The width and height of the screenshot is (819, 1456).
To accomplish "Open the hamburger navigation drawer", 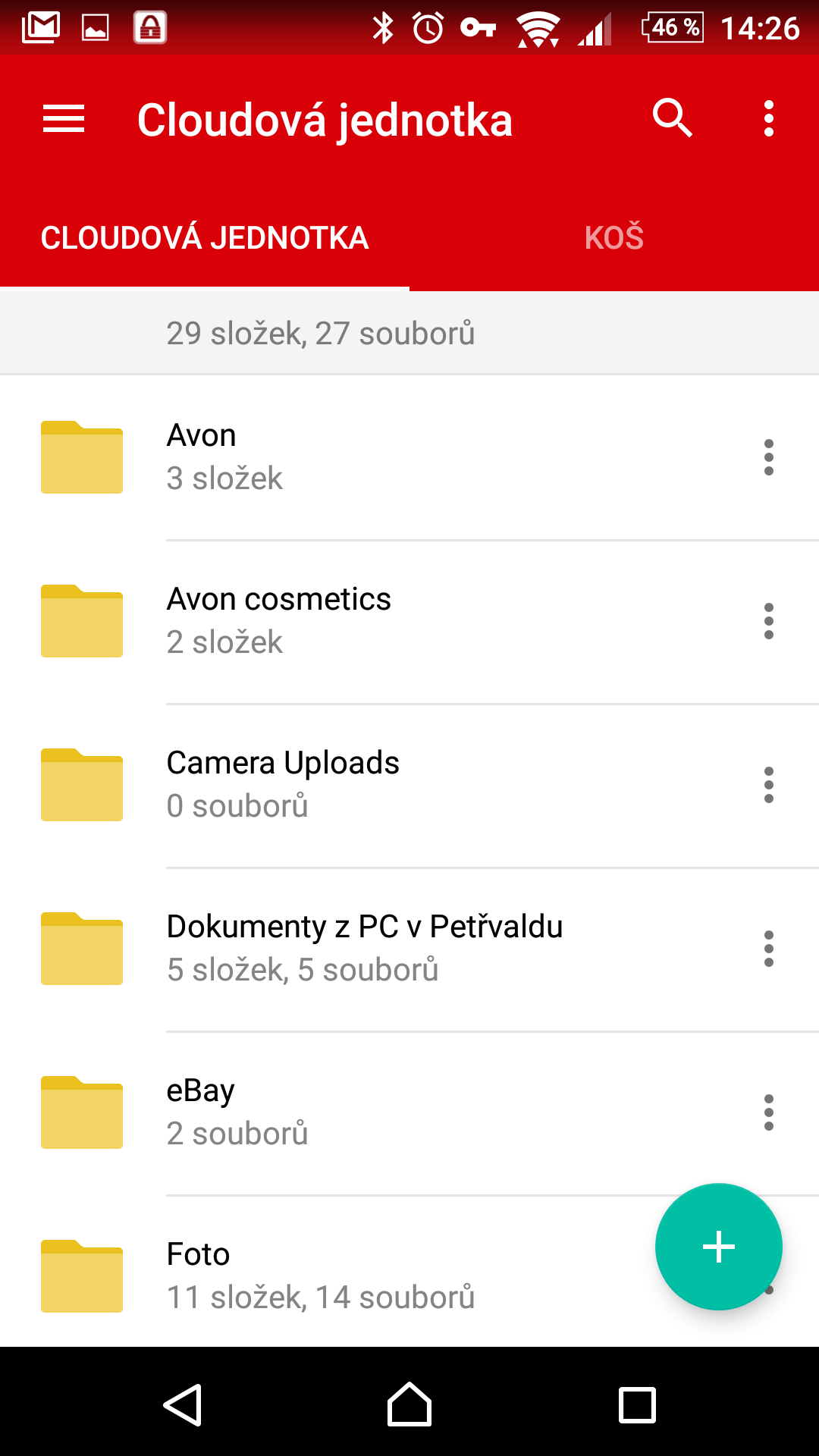I will click(64, 119).
